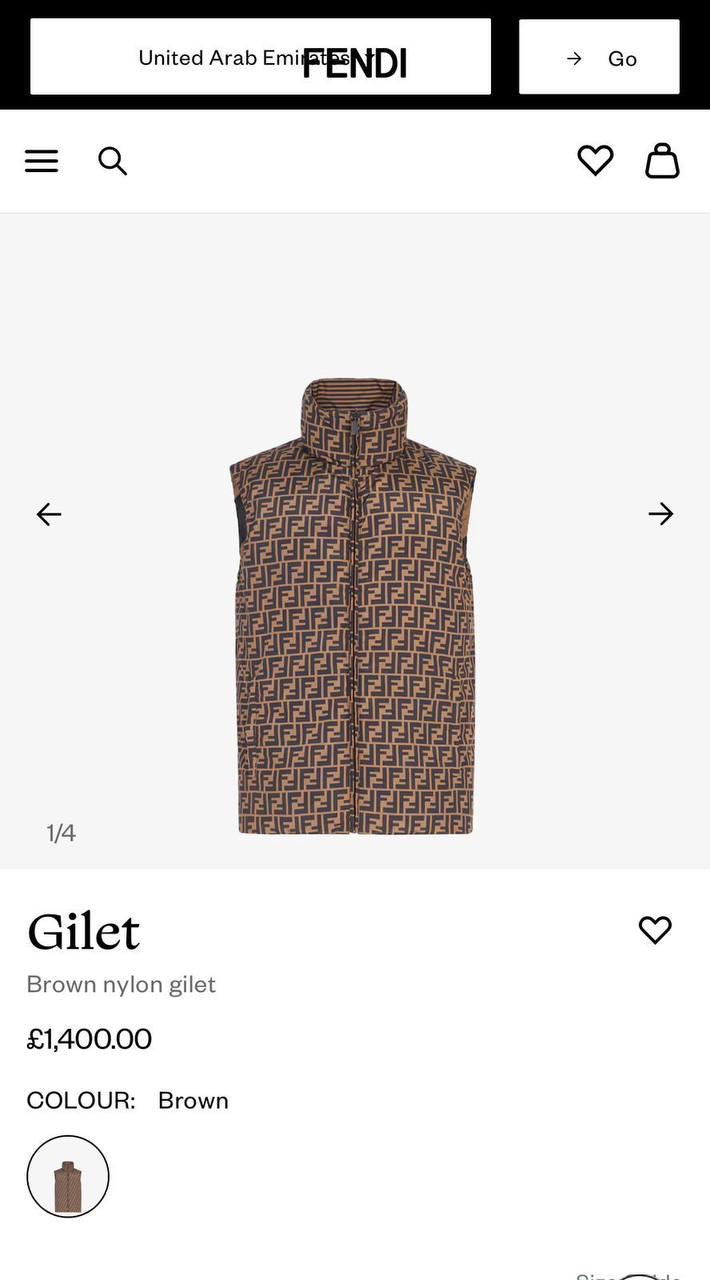Tap the Go button
710x1280 pixels.
click(x=599, y=58)
